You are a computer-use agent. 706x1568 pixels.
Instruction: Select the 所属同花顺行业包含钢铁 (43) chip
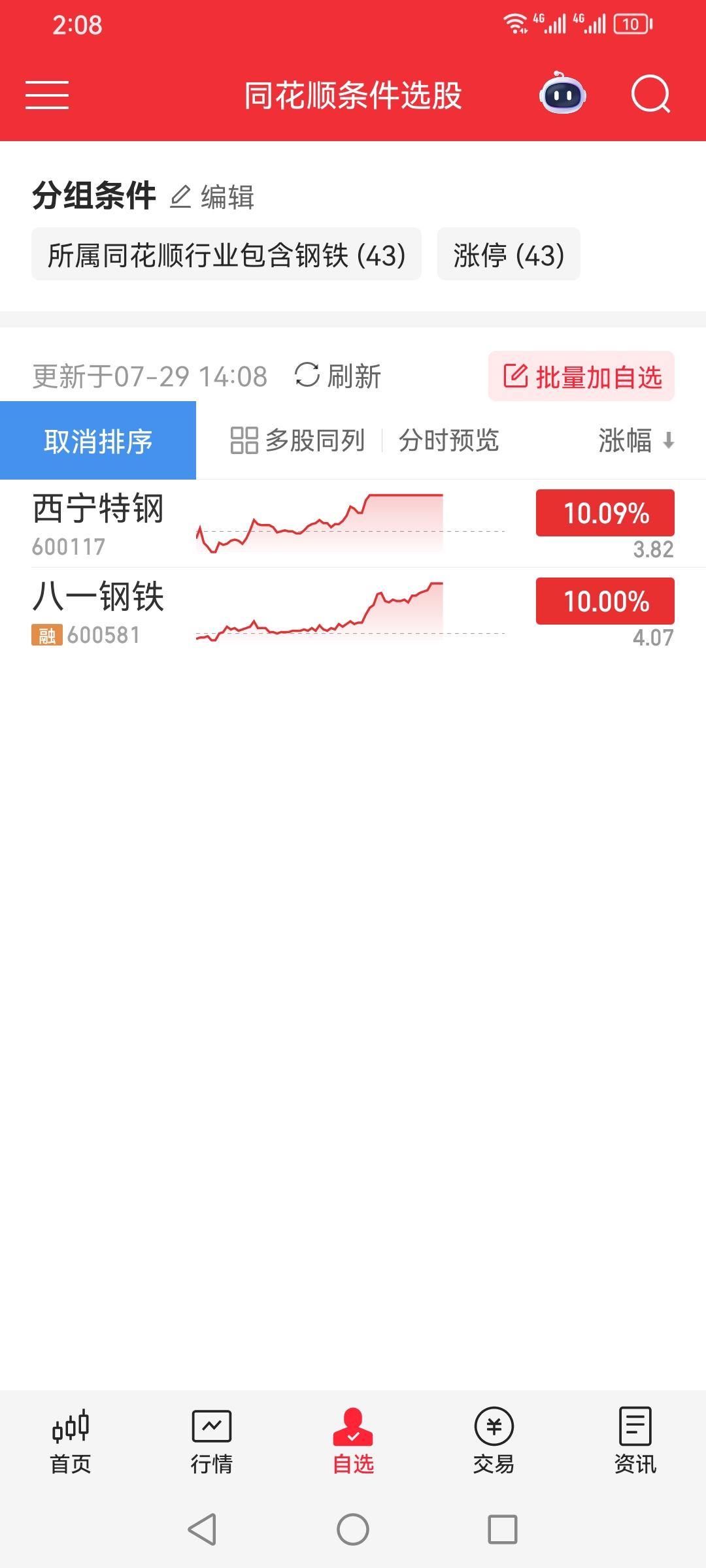point(226,254)
